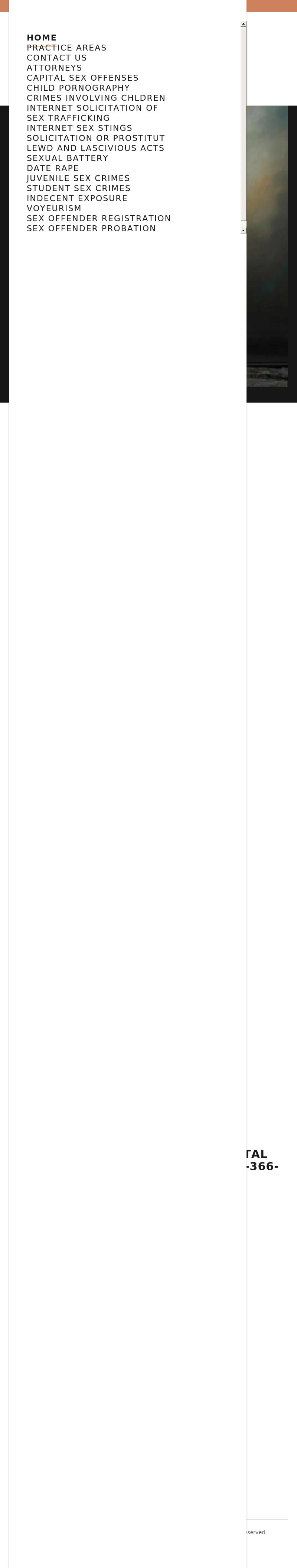Open Practice Areas menu item
The image size is (297, 1568).
66,48
